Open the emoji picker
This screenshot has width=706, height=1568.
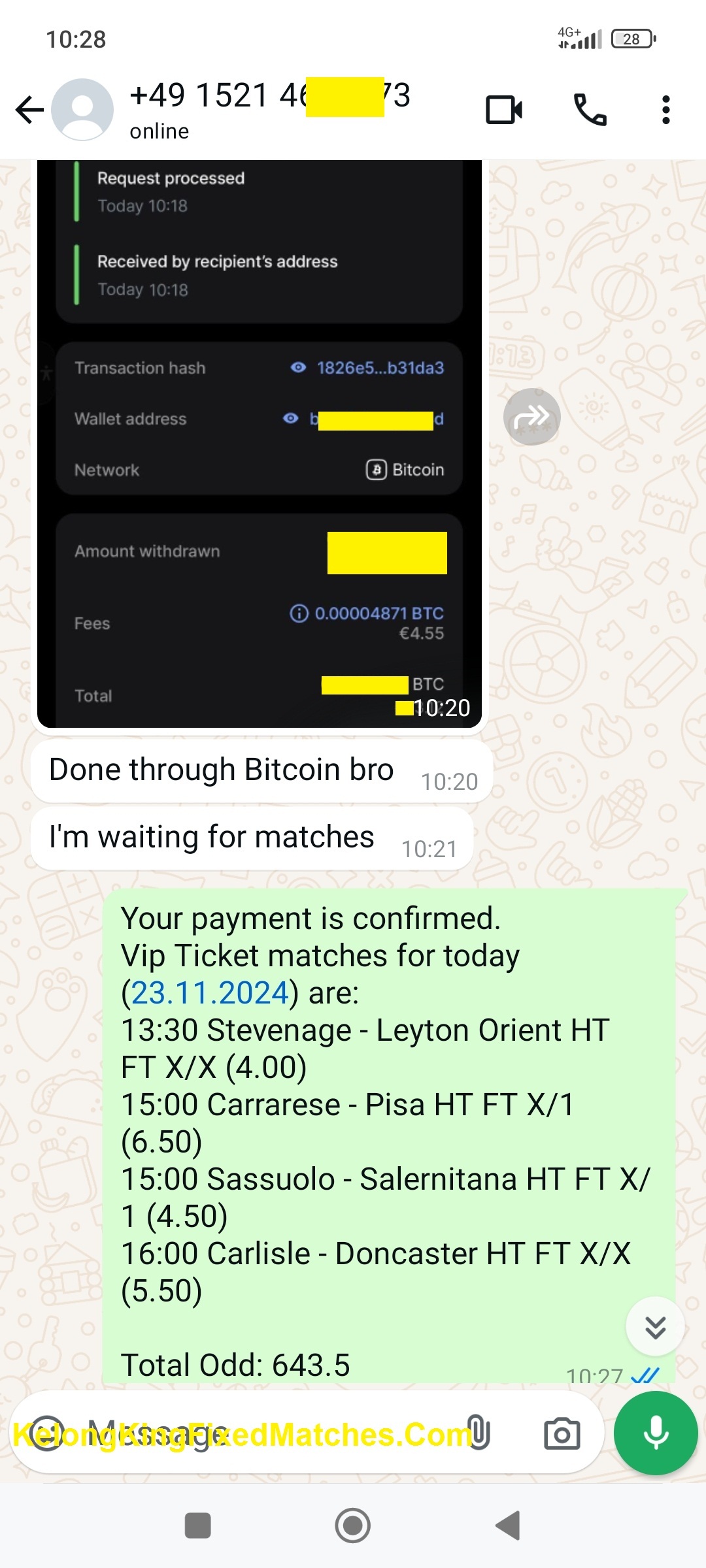tap(47, 1433)
